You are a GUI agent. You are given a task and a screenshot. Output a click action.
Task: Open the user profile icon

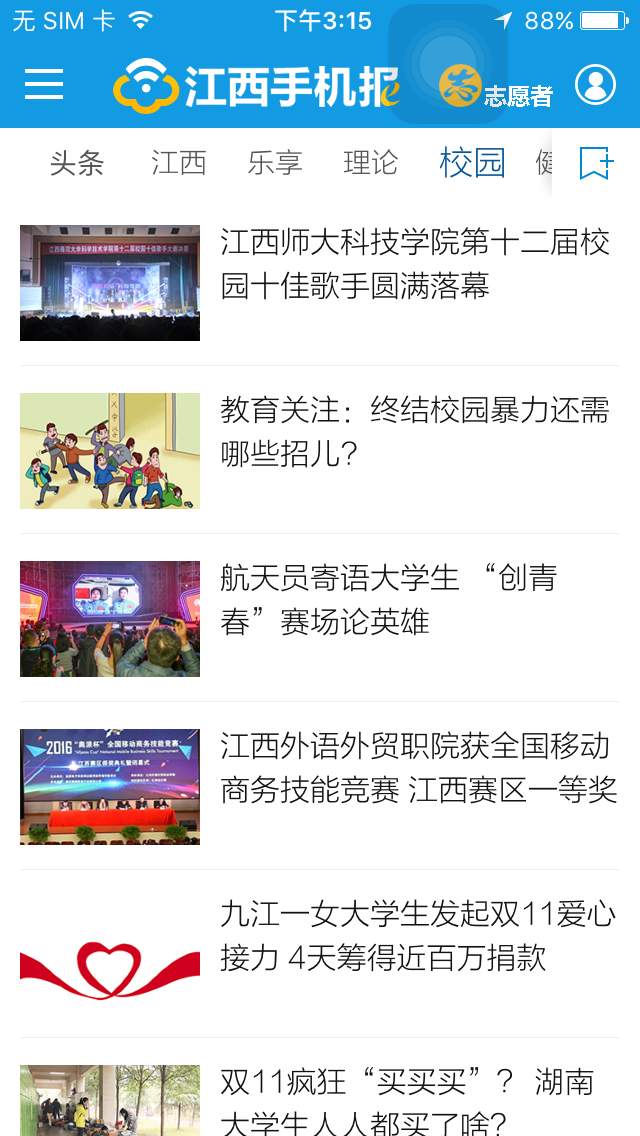(x=595, y=85)
